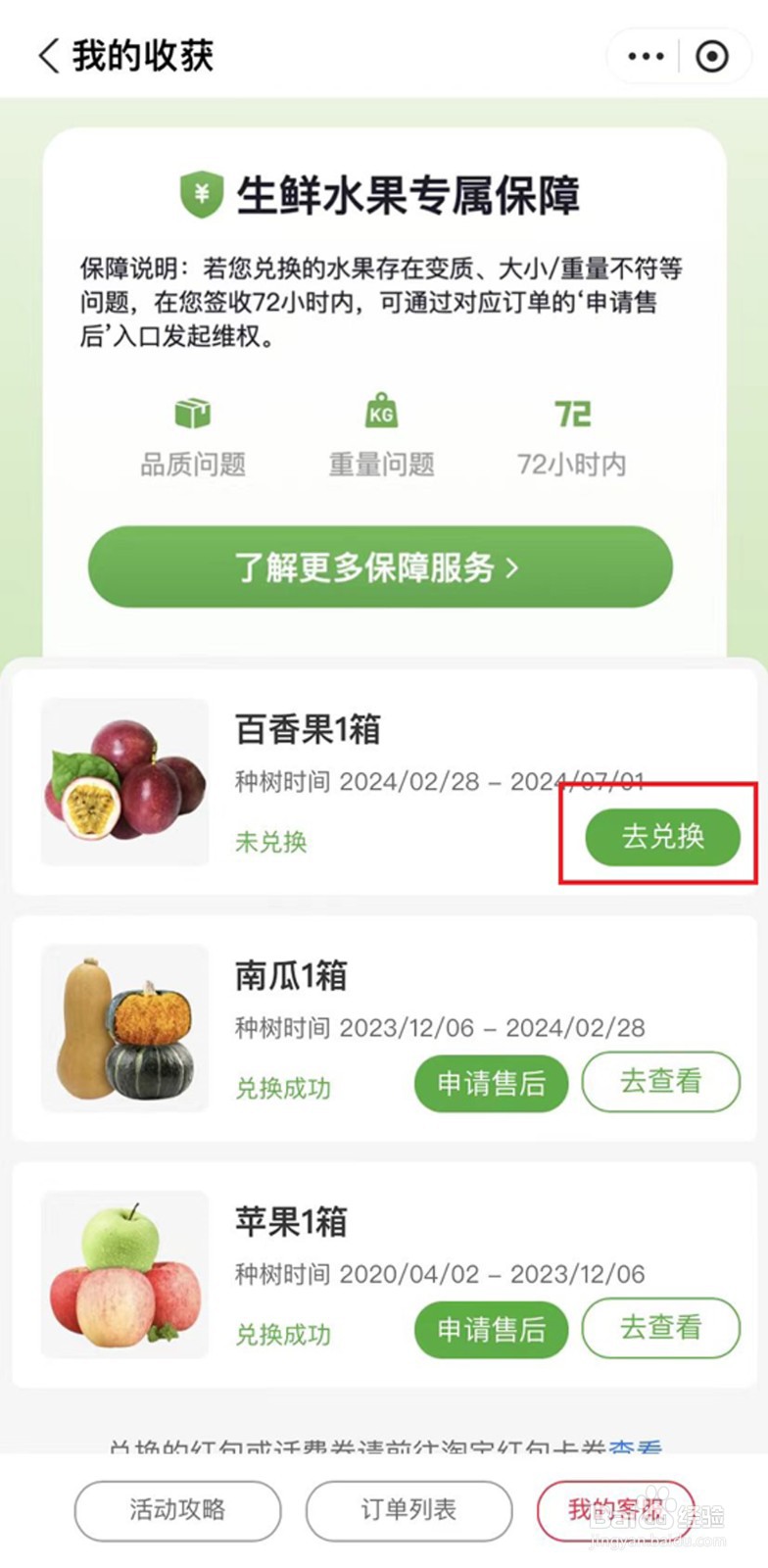Tap the pumpkin 南瓜1箱 product image
The image size is (768, 1568).
[124, 1027]
